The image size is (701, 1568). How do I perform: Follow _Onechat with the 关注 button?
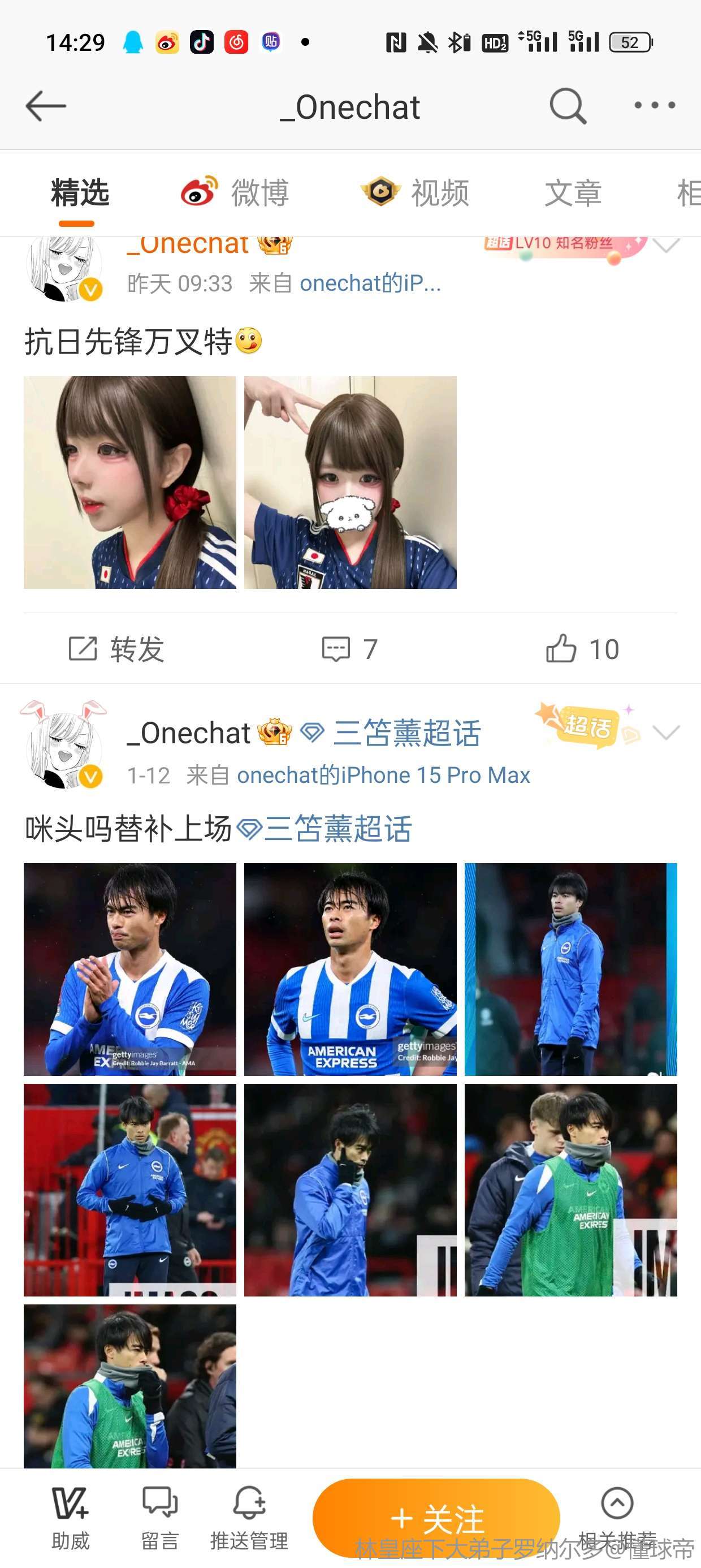(436, 1518)
